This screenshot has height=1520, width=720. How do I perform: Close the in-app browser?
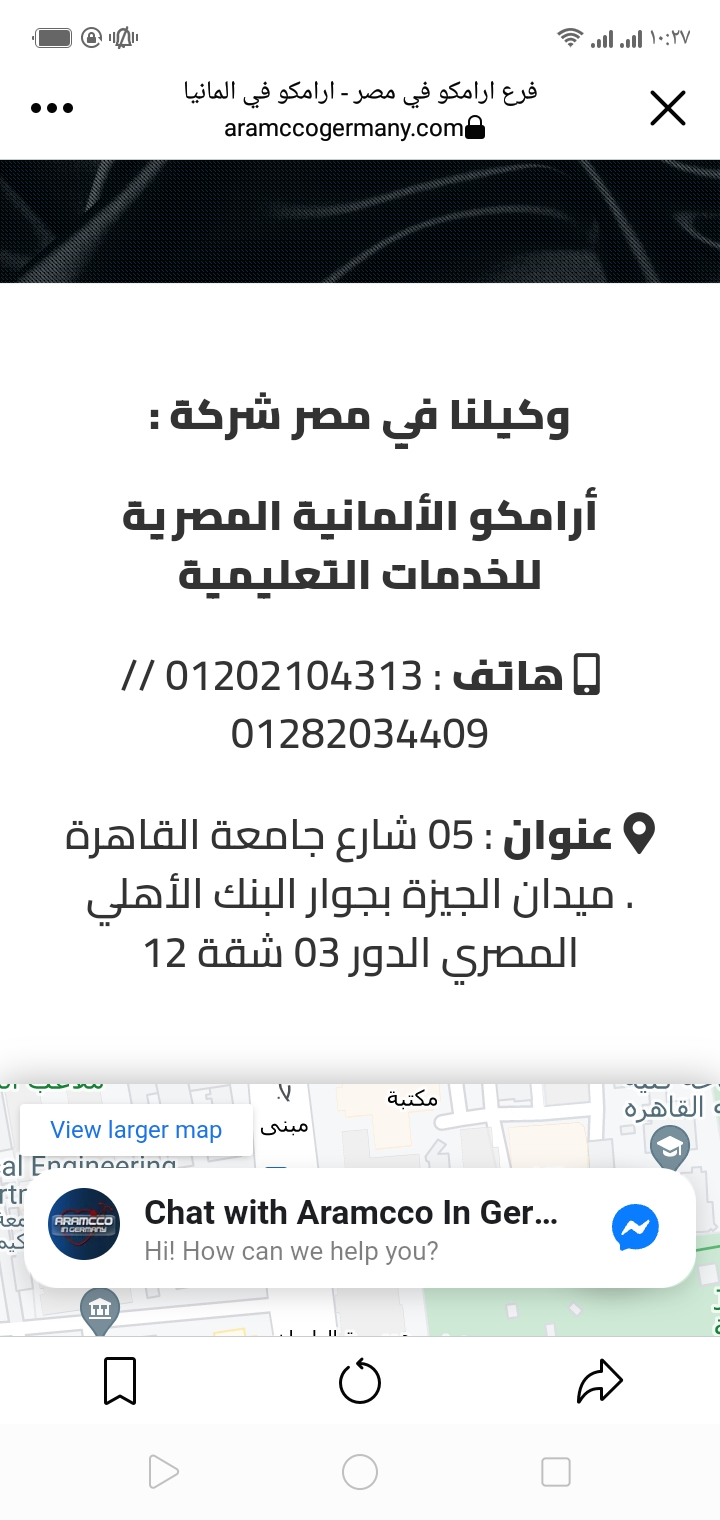coord(667,108)
